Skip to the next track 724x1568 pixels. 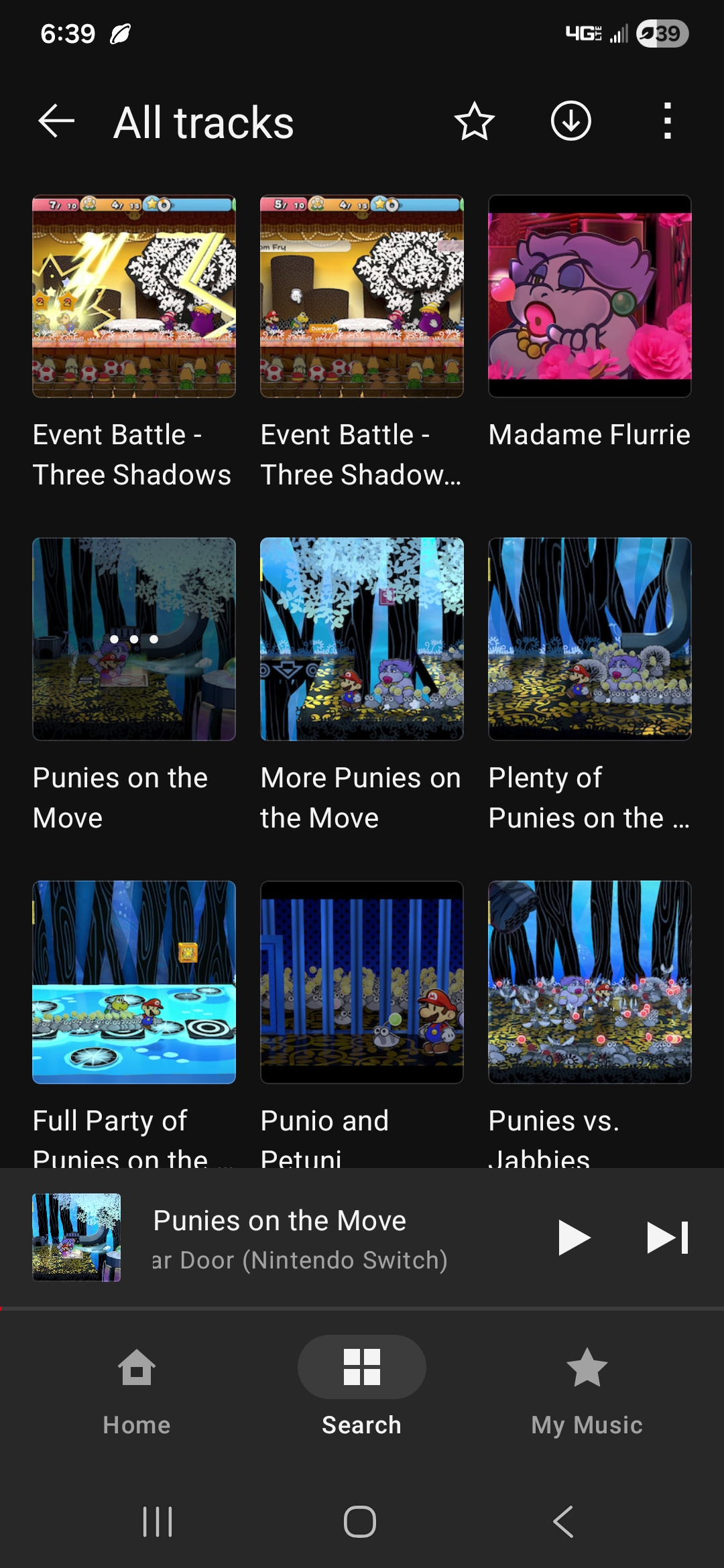668,1237
